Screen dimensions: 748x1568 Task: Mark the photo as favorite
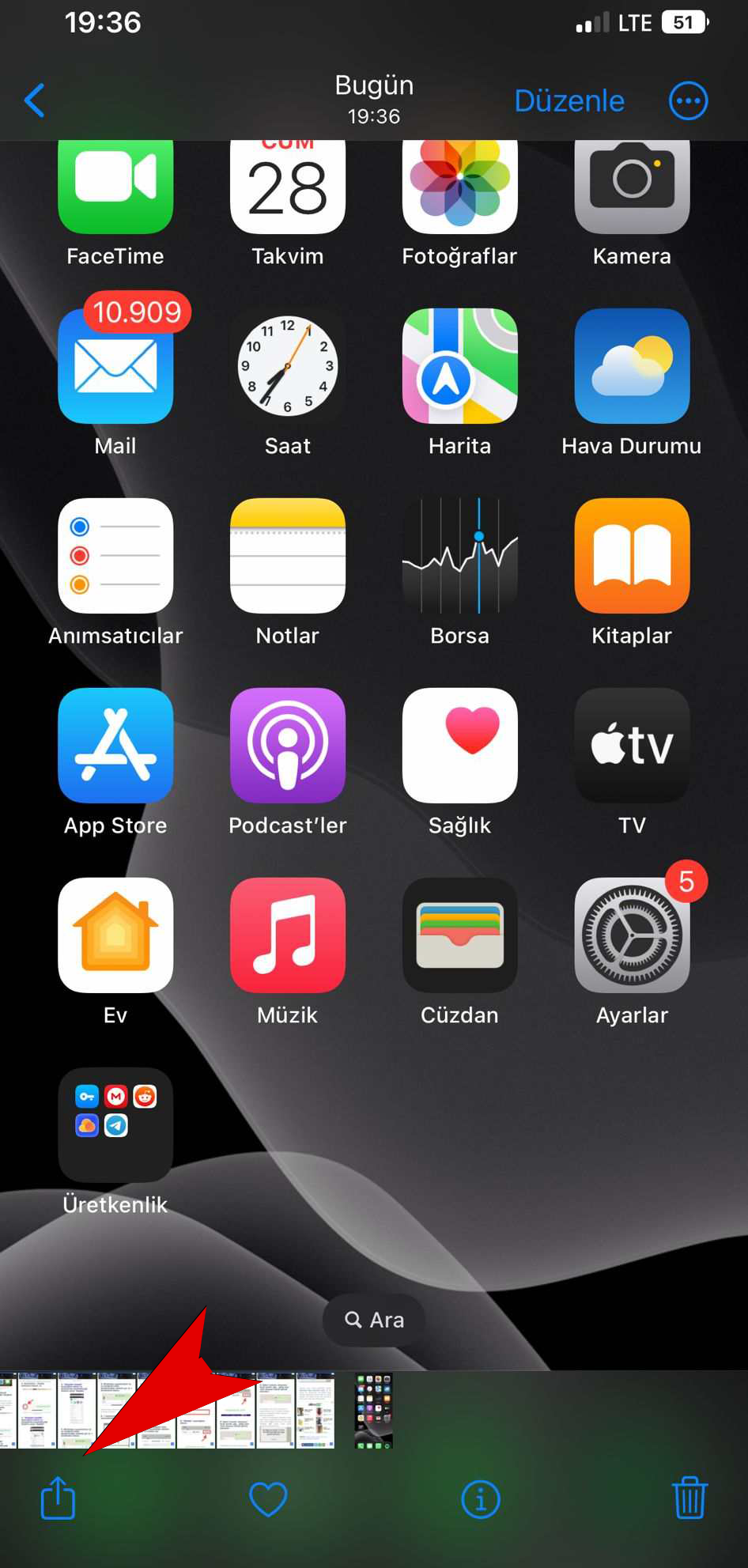point(268,1499)
